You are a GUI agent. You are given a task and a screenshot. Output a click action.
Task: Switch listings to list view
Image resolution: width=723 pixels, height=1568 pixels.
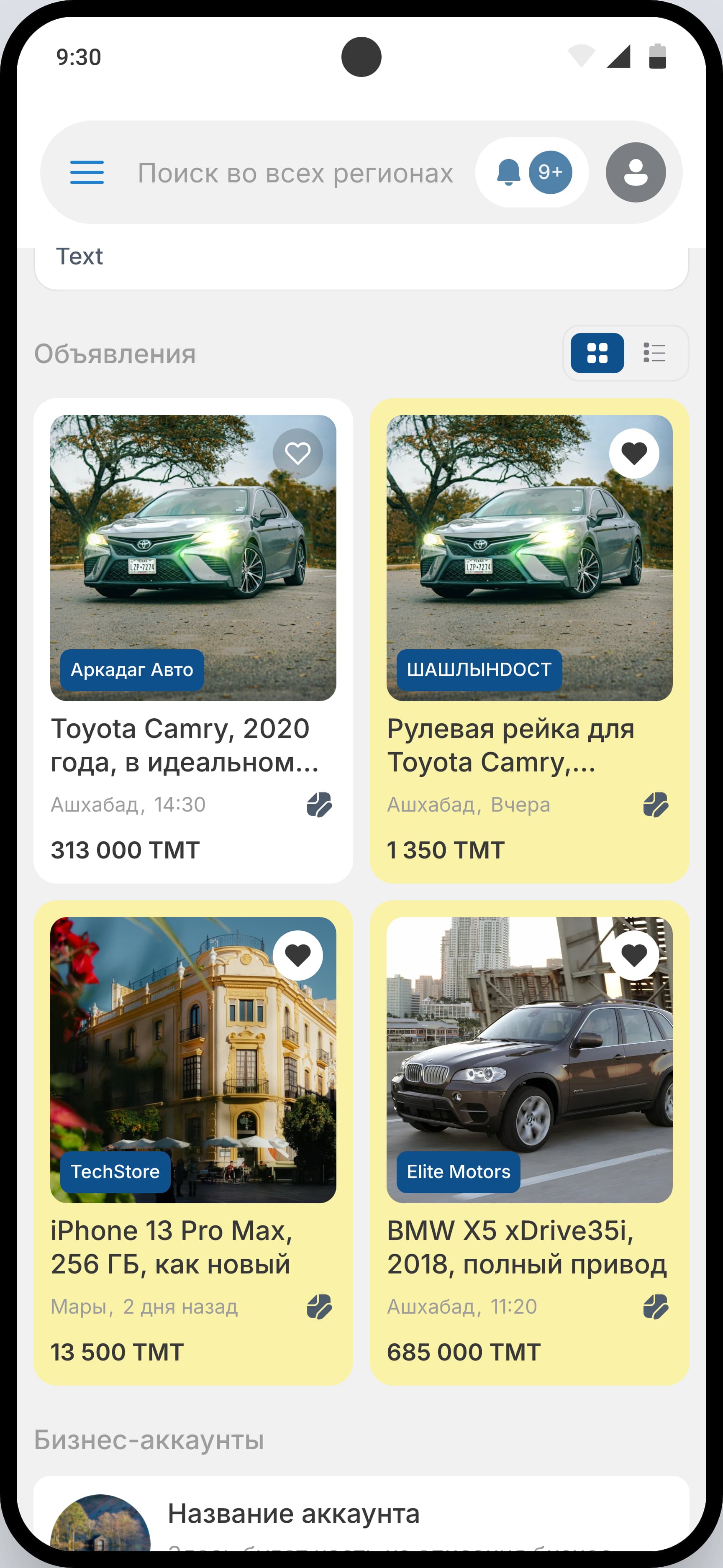coord(654,353)
